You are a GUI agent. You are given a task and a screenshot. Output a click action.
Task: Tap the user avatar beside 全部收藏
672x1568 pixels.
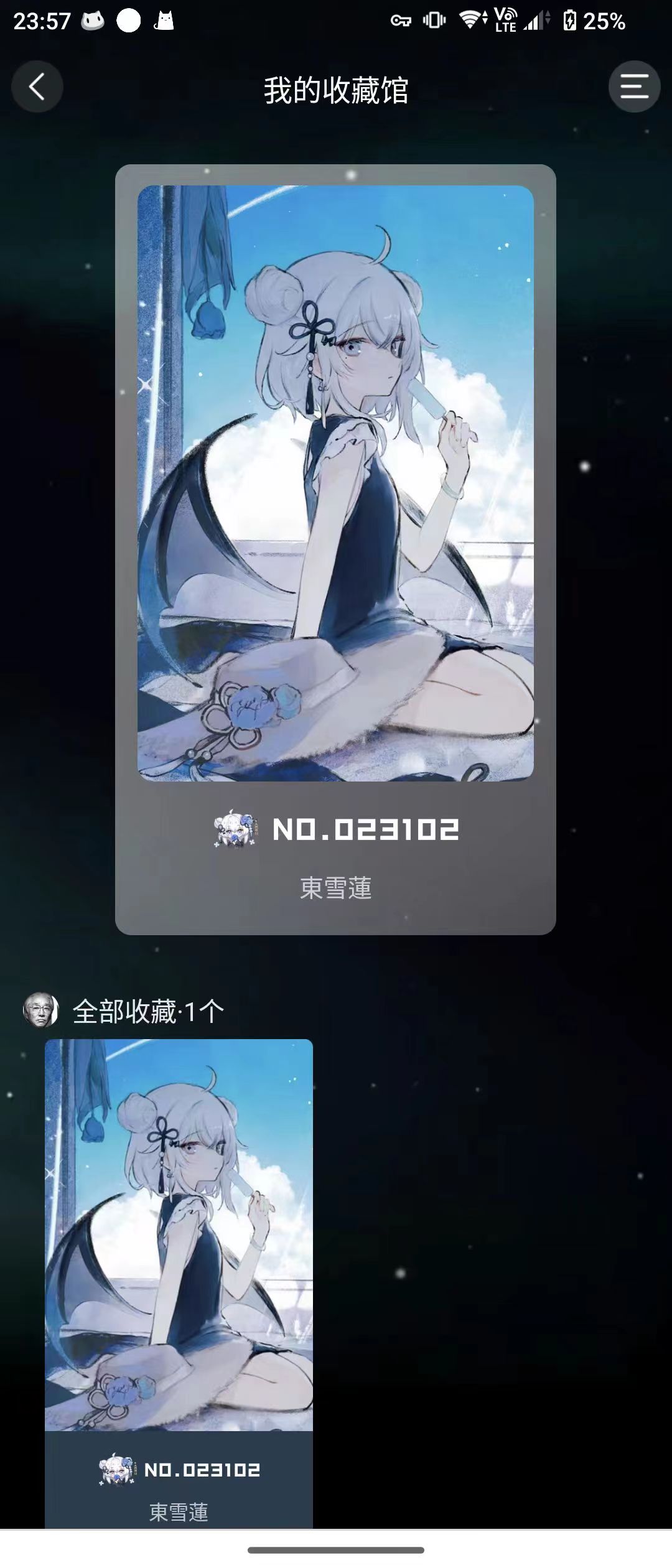click(x=40, y=1010)
